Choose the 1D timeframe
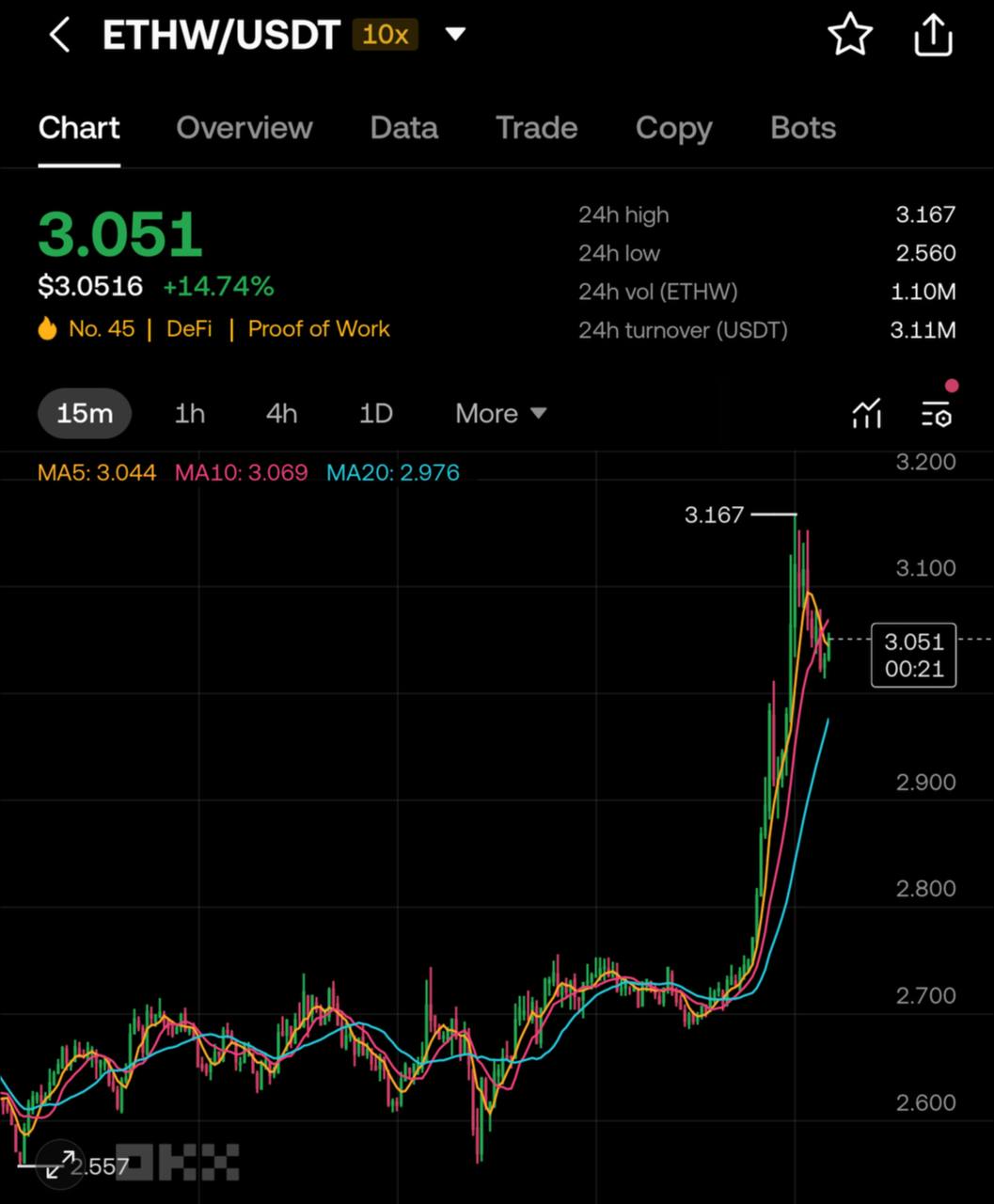 click(376, 413)
